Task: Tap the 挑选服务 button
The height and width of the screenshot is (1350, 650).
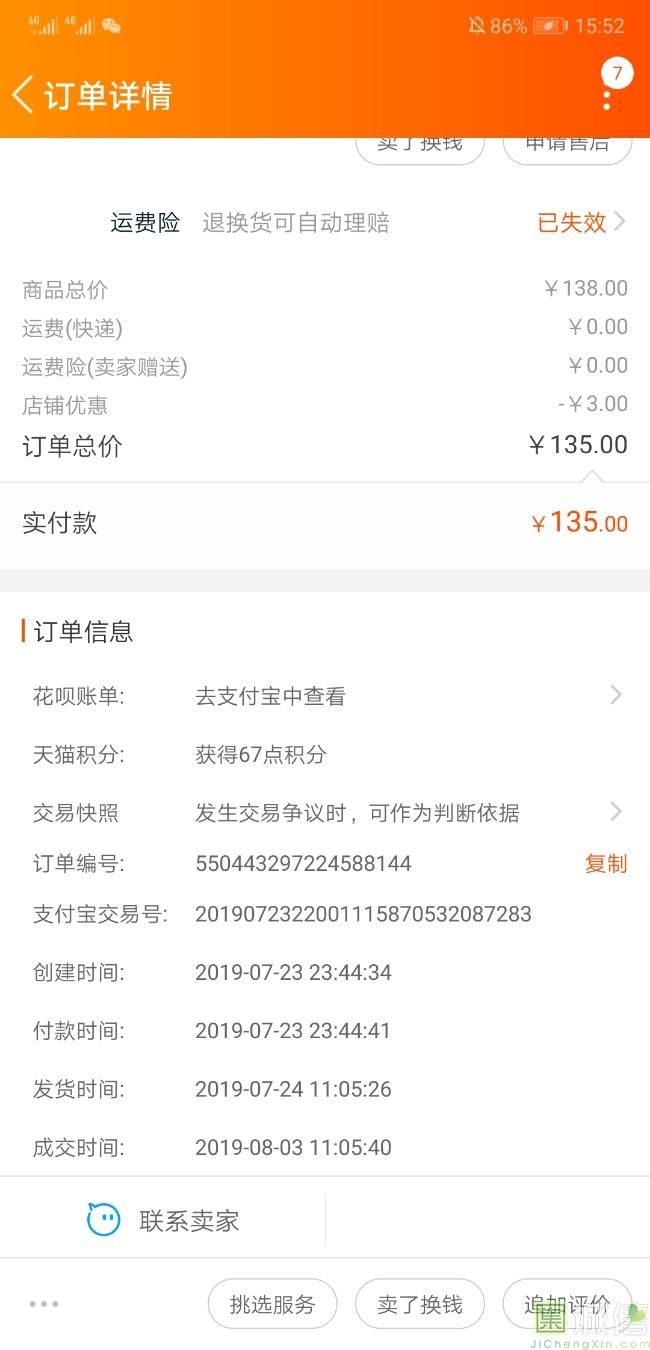Action: 272,1304
